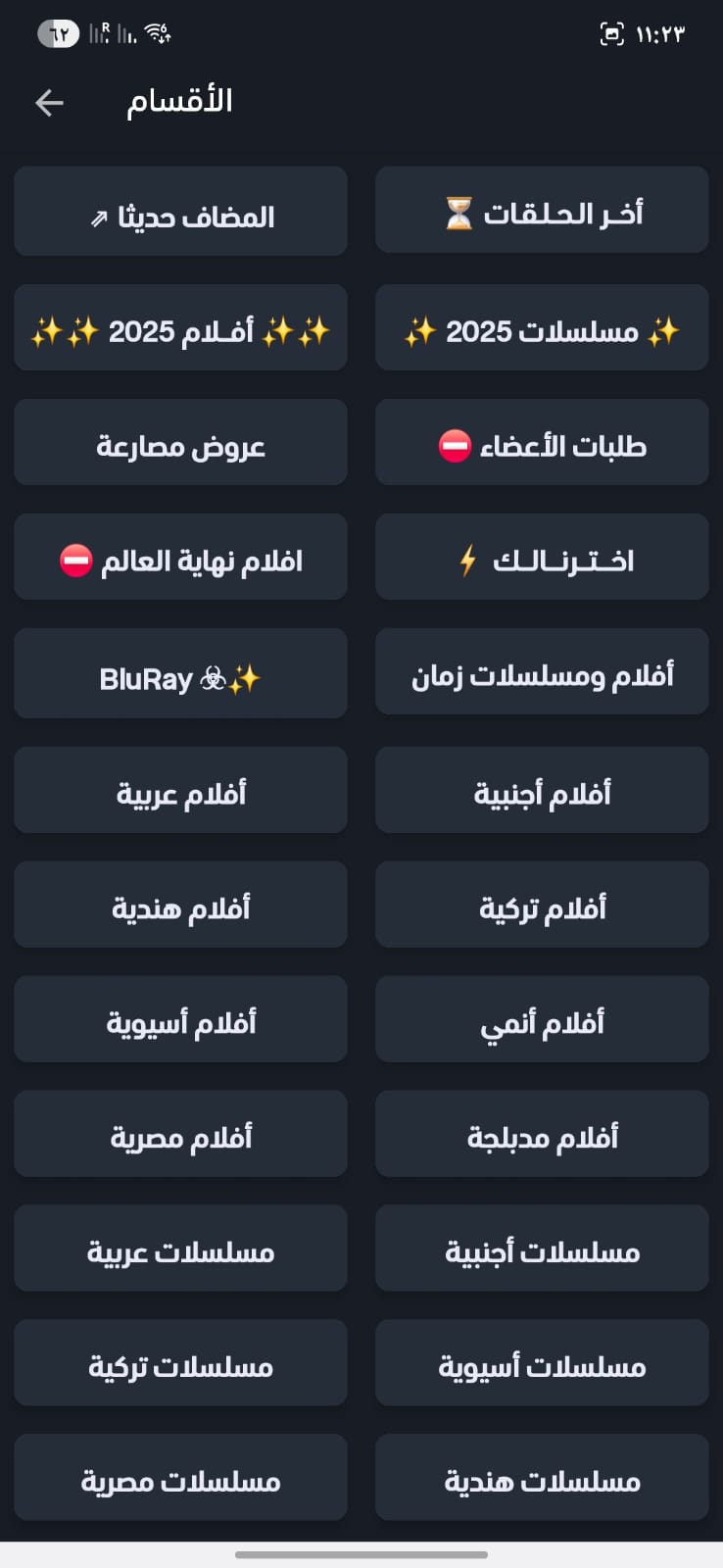Select أفلام مدبلجة category
The height and width of the screenshot is (1568, 723).
(x=542, y=1134)
